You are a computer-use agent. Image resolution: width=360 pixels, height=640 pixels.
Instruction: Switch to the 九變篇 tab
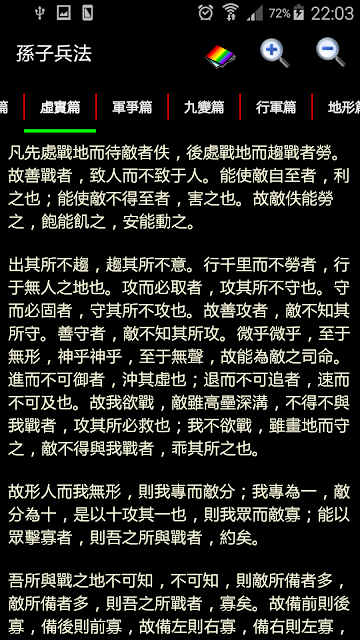(204, 107)
